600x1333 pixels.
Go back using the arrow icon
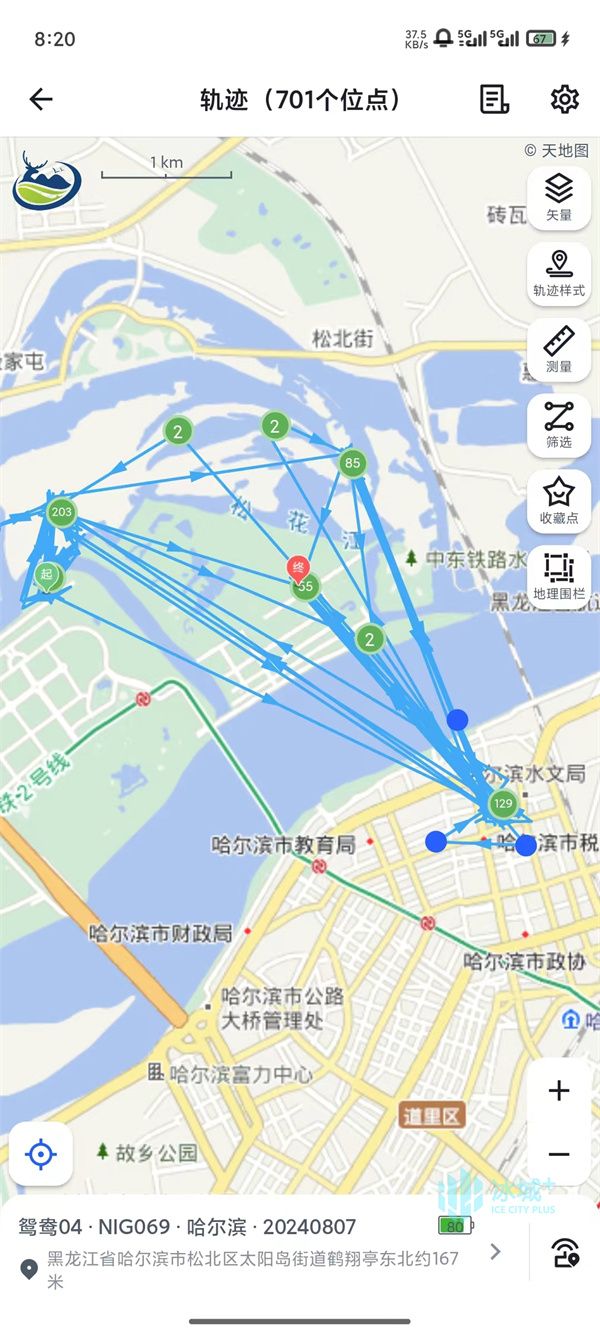click(x=41, y=99)
